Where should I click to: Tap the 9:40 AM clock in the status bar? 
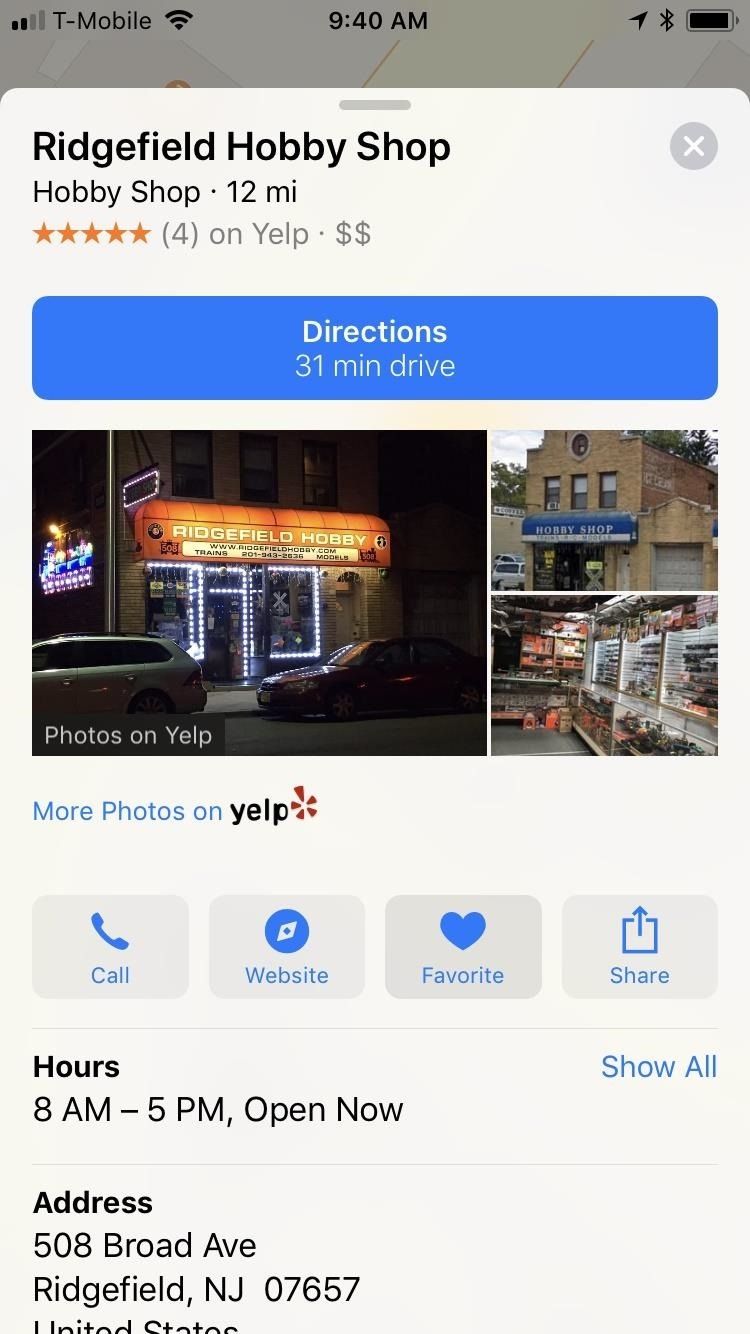tap(377, 20)
